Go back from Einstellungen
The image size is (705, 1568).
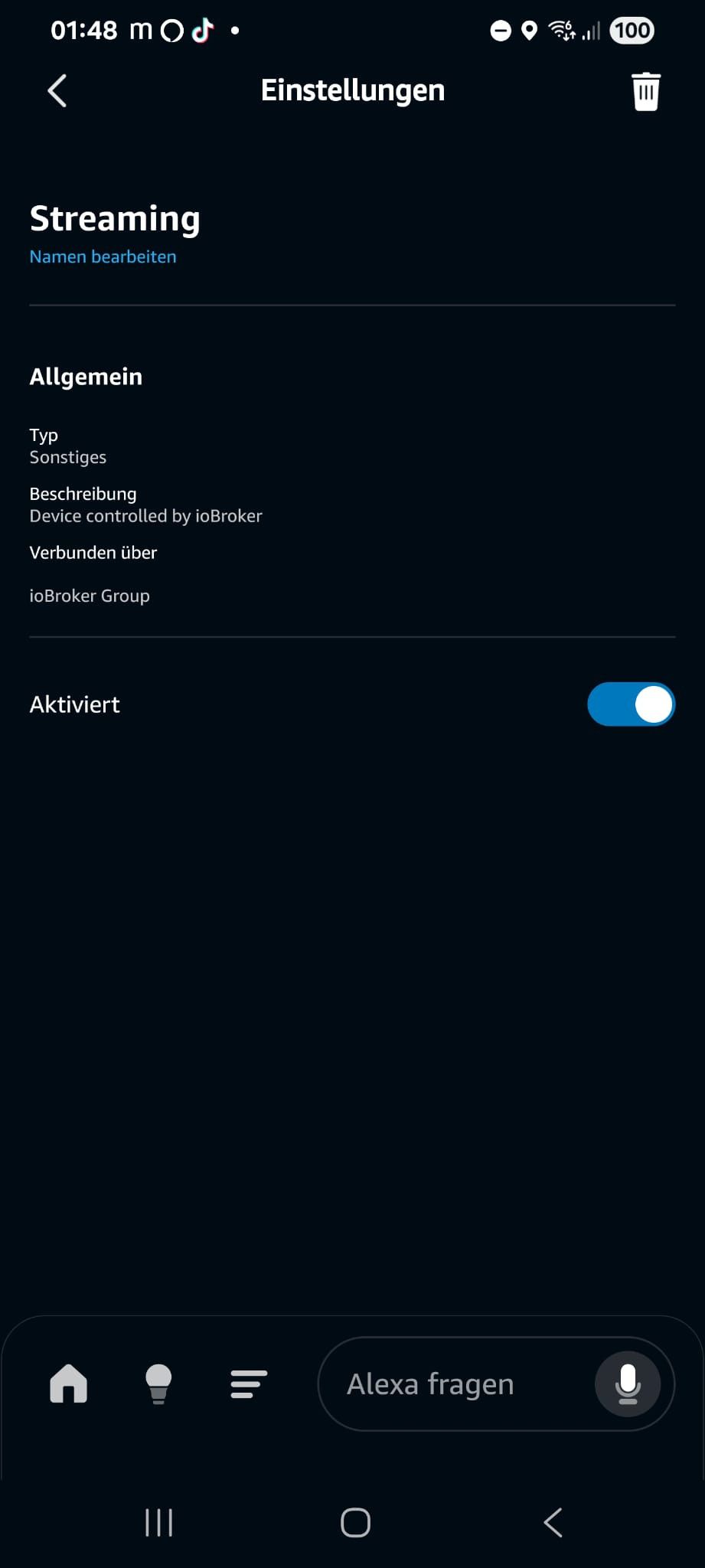(x=57, y=91)
